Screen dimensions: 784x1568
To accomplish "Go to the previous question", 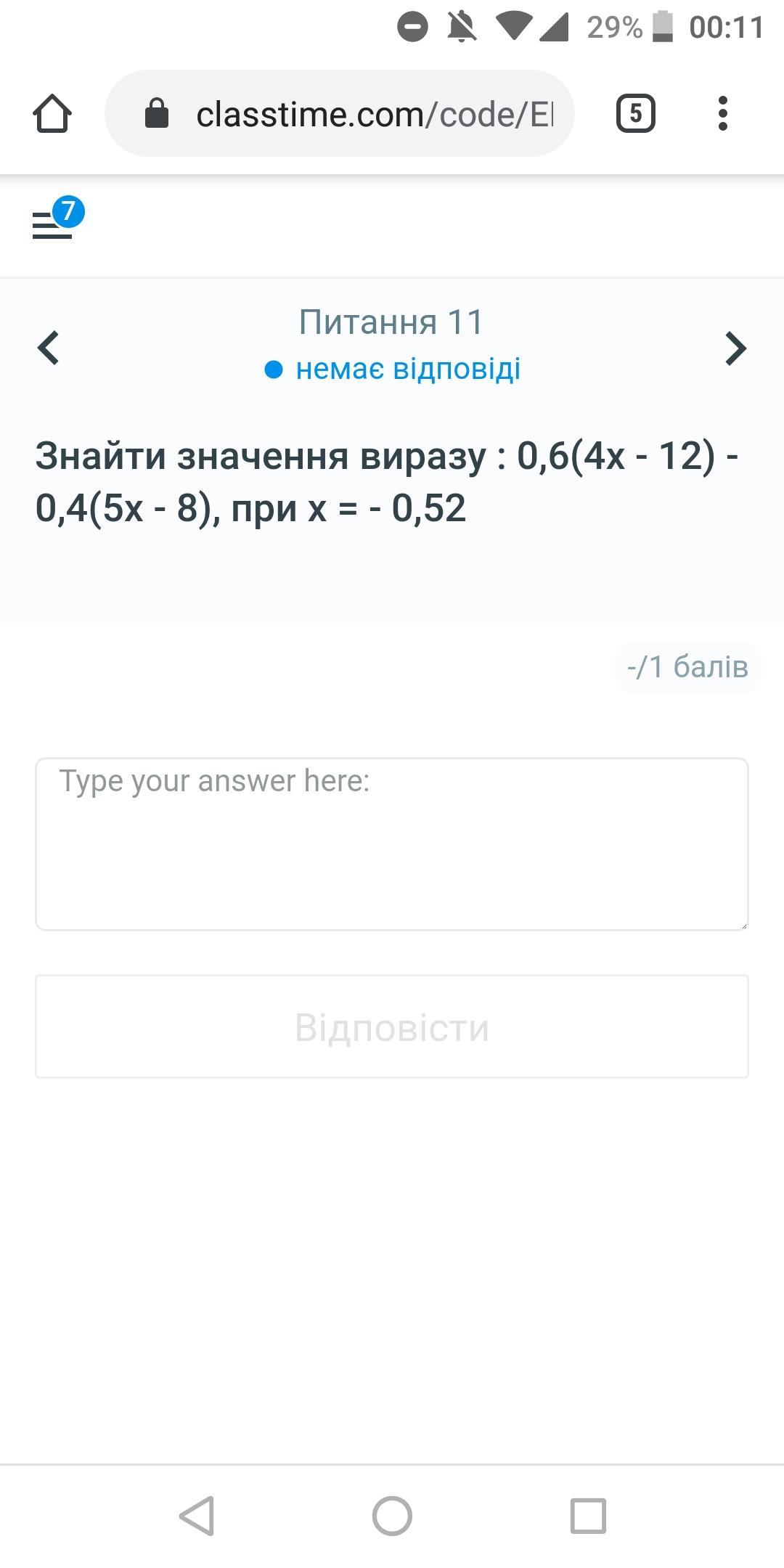I will click(48, 348).
